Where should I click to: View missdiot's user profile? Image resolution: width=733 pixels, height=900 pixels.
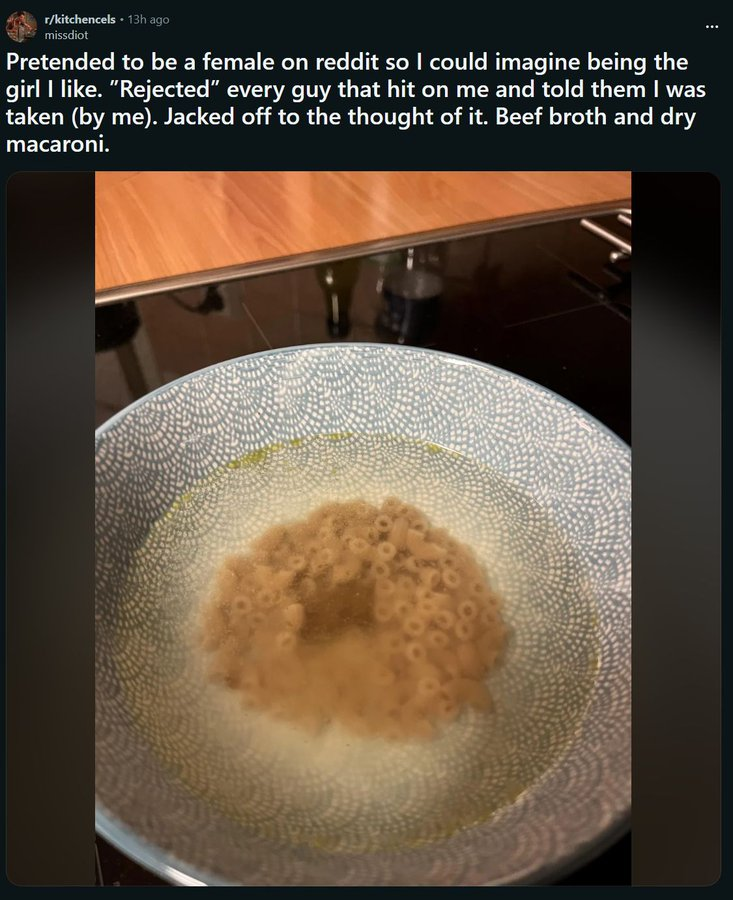(65, 33)
